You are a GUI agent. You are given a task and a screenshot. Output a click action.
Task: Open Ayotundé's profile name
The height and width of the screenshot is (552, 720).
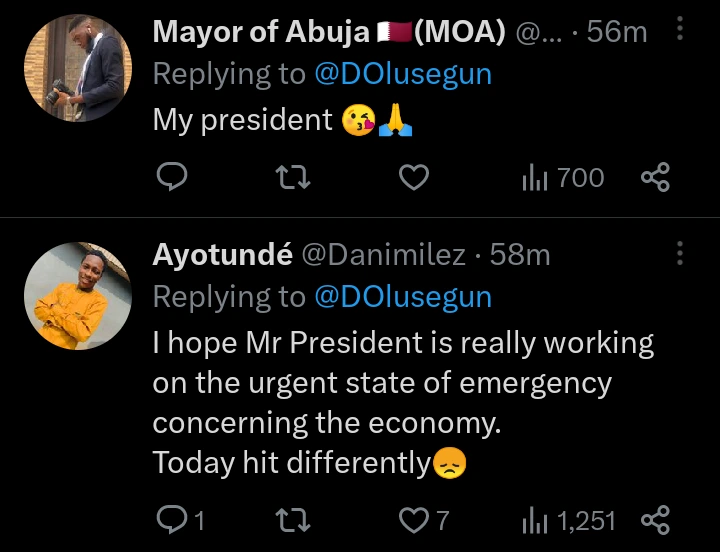tap(222, 255)
